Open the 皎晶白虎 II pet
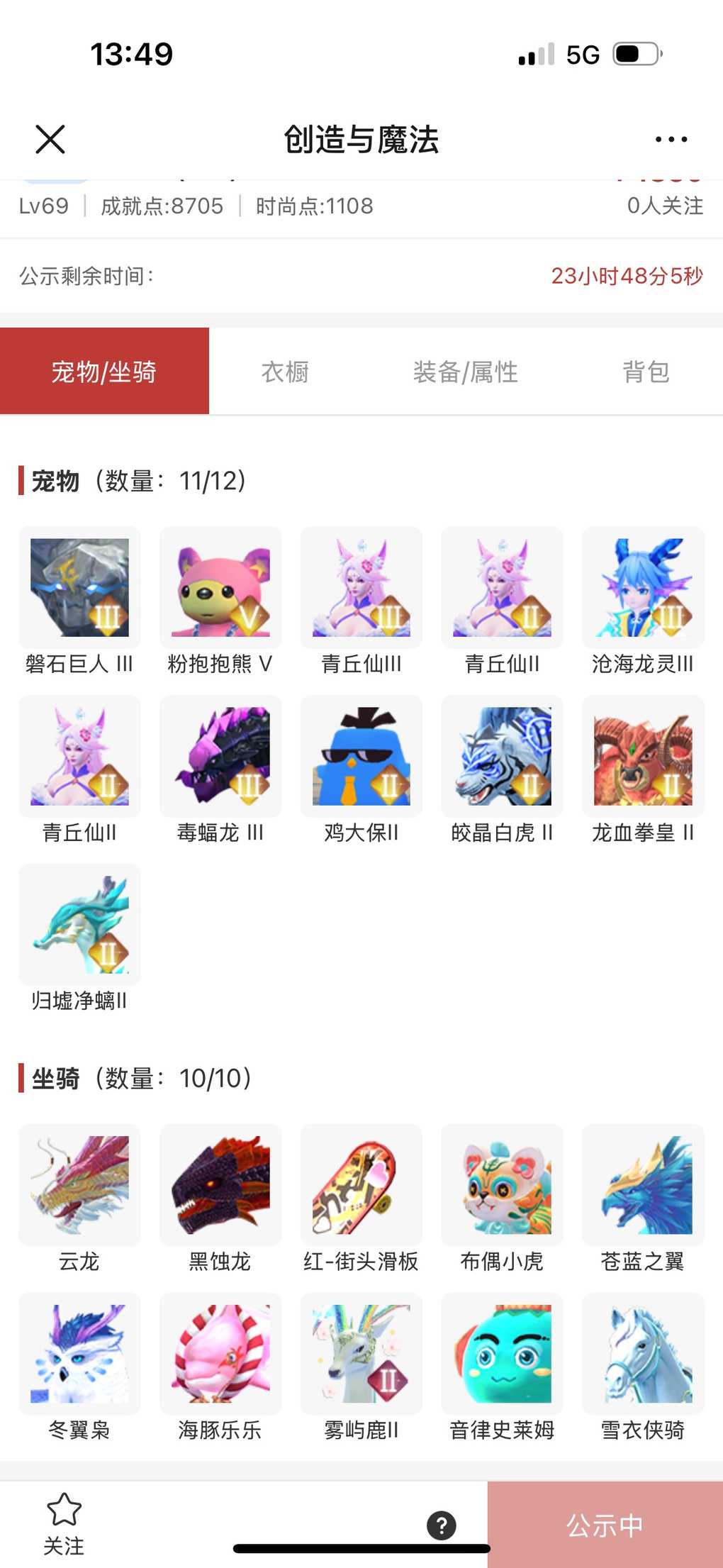The width and height of the screenshot is (723, 1568). (x=502, y=757)
